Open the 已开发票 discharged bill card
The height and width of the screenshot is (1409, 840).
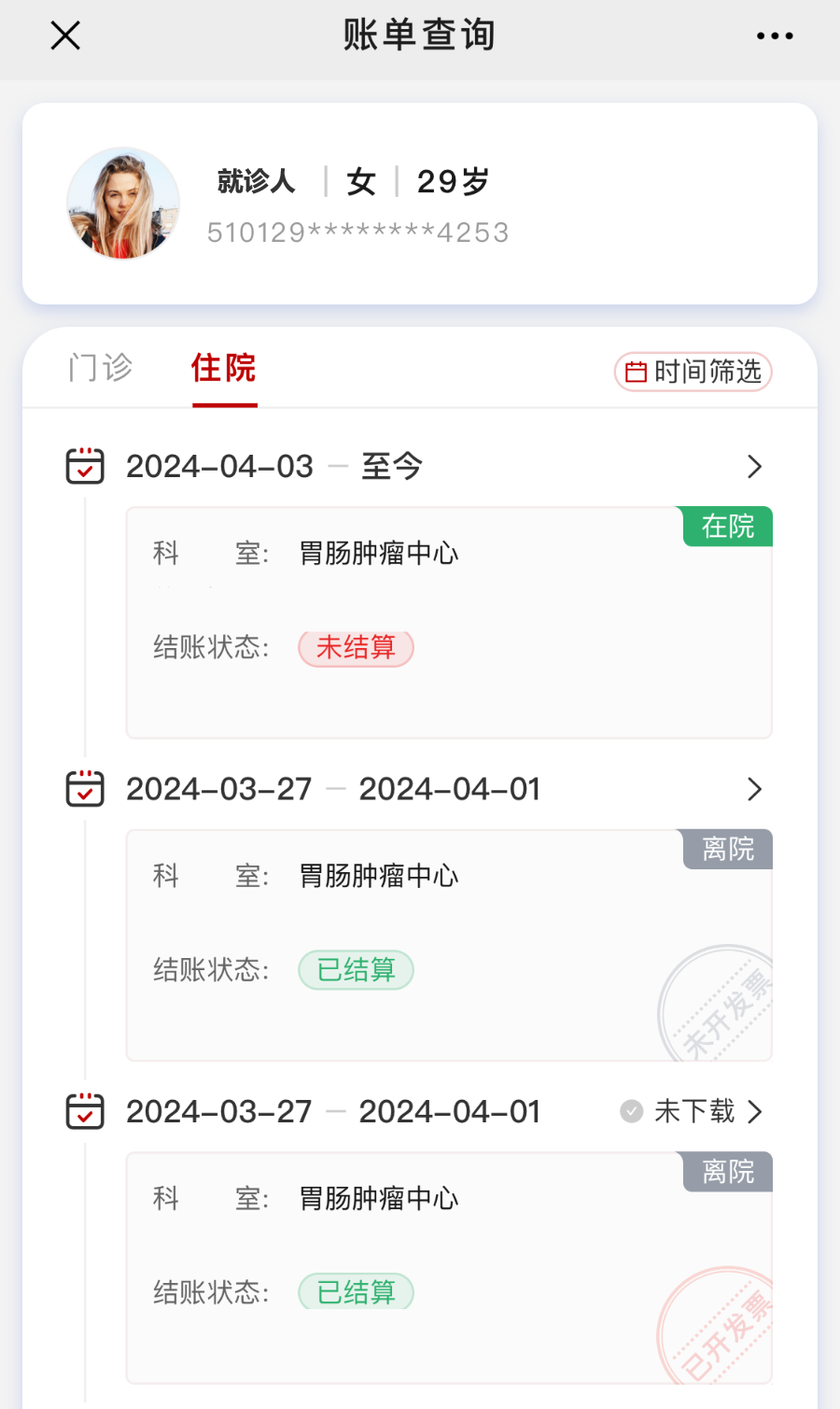(x=449, y=1268)
